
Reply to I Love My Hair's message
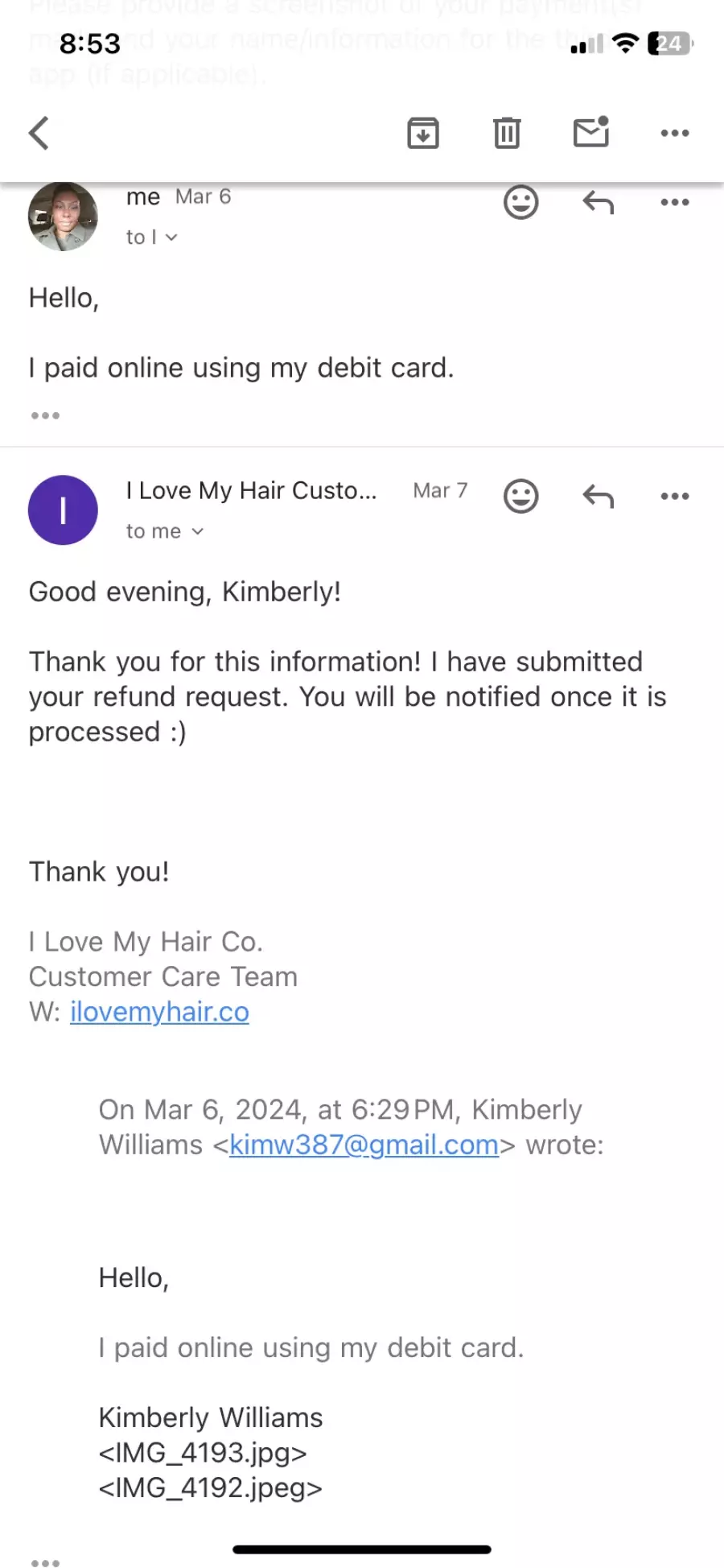click(598, 496)
